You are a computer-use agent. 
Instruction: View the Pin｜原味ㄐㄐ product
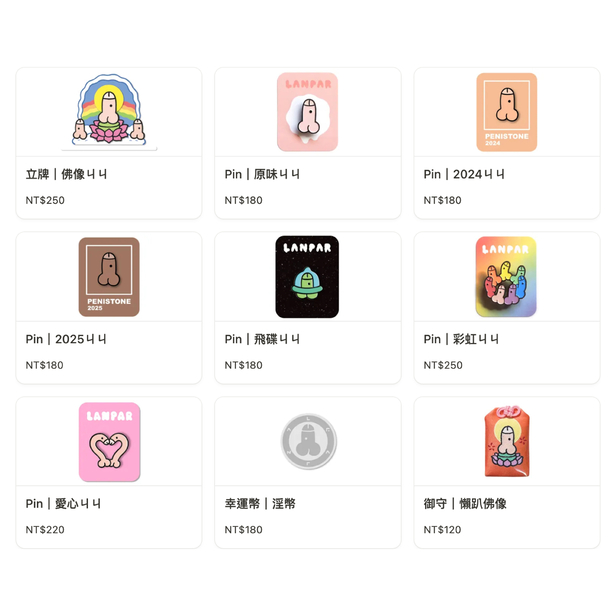coord(307,143)
